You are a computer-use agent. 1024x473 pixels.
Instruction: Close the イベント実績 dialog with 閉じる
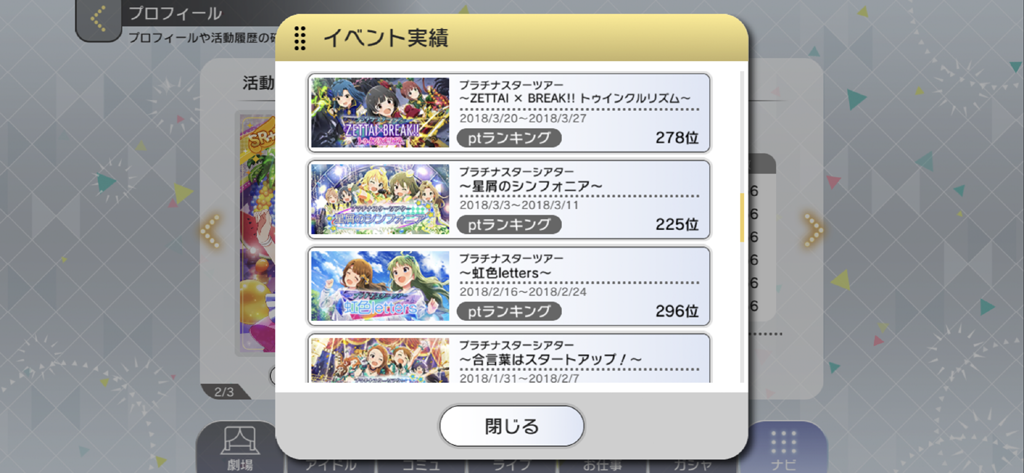[511, 426]
